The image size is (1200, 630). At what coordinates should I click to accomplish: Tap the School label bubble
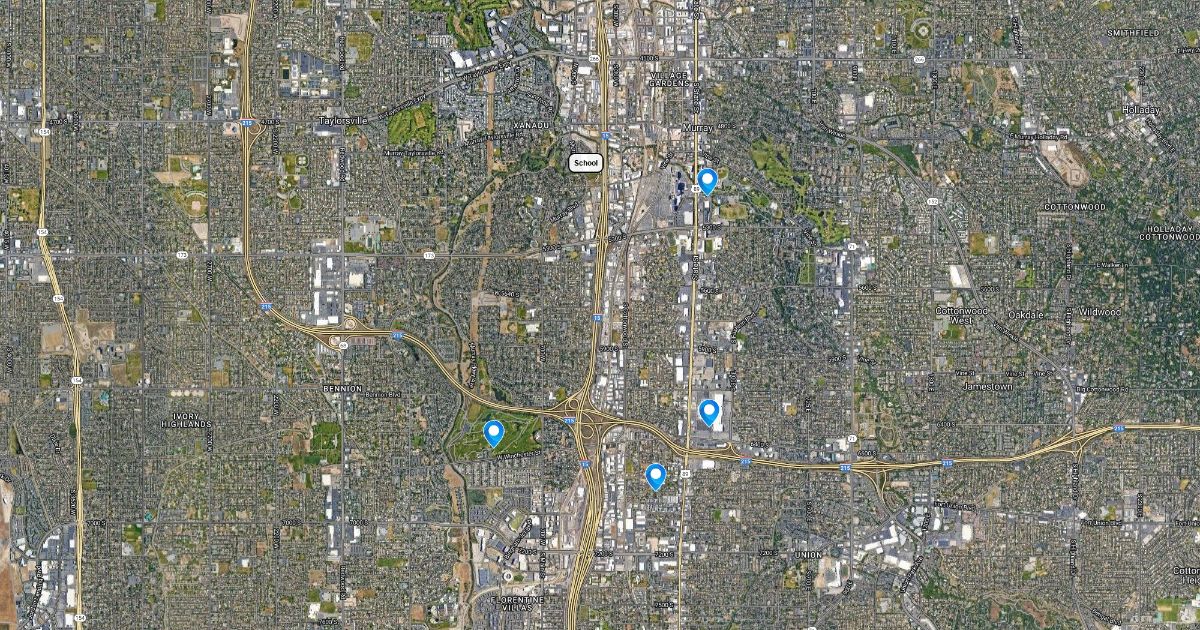pyautogui.click(x=586, y=162)
